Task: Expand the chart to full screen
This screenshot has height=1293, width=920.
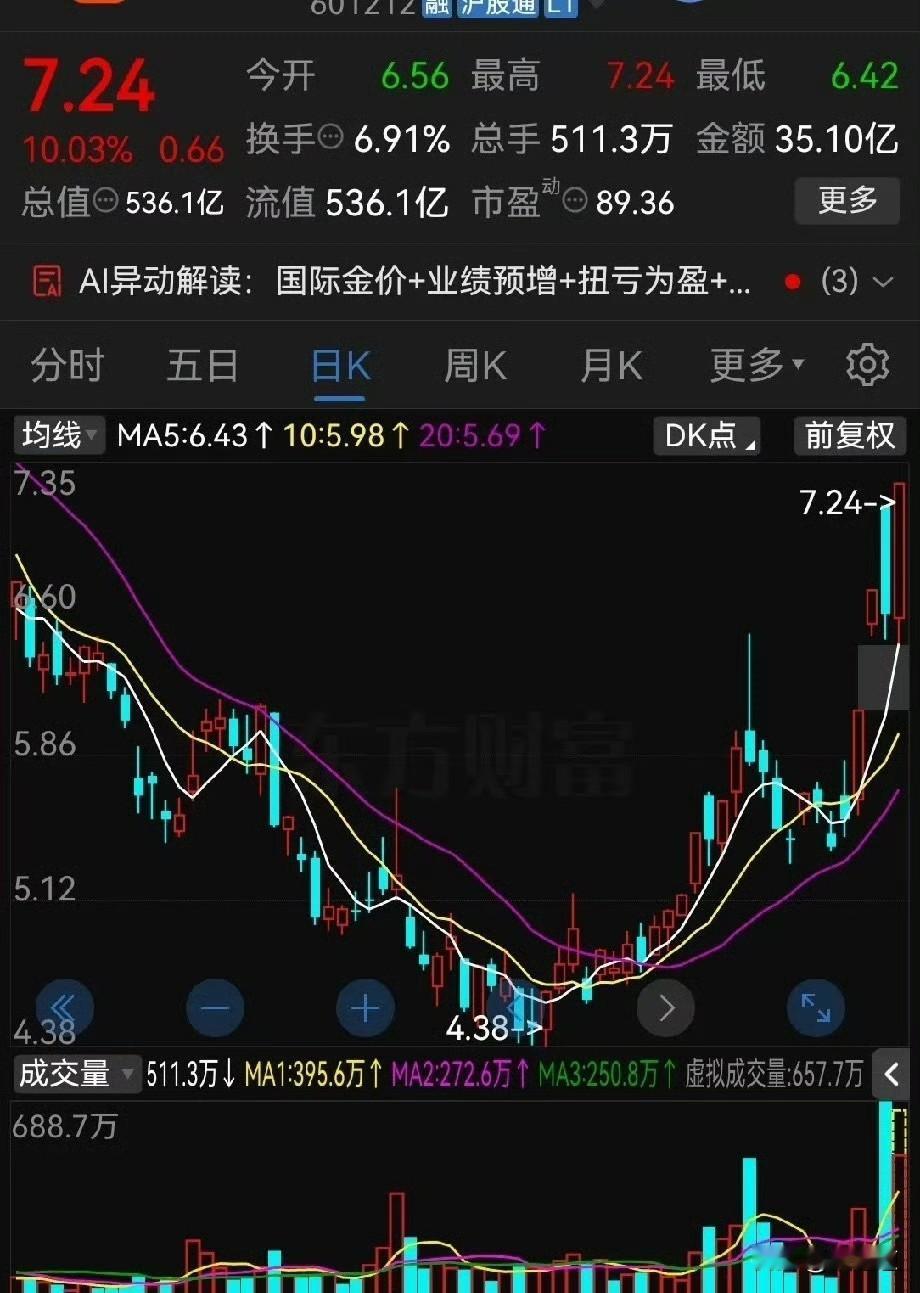Action: click(x=816, y=1006)
